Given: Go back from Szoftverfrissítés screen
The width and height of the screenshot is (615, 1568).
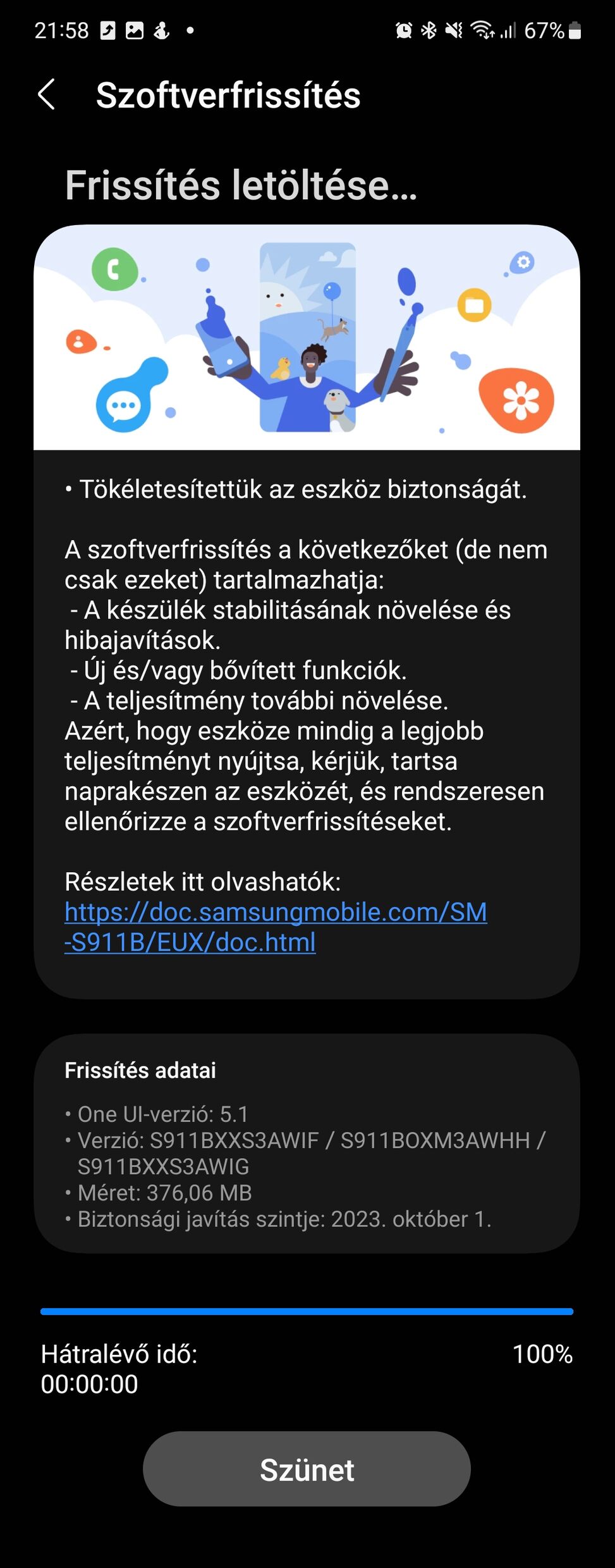Looking at the screenshot, I should click(x=47, y=95).
